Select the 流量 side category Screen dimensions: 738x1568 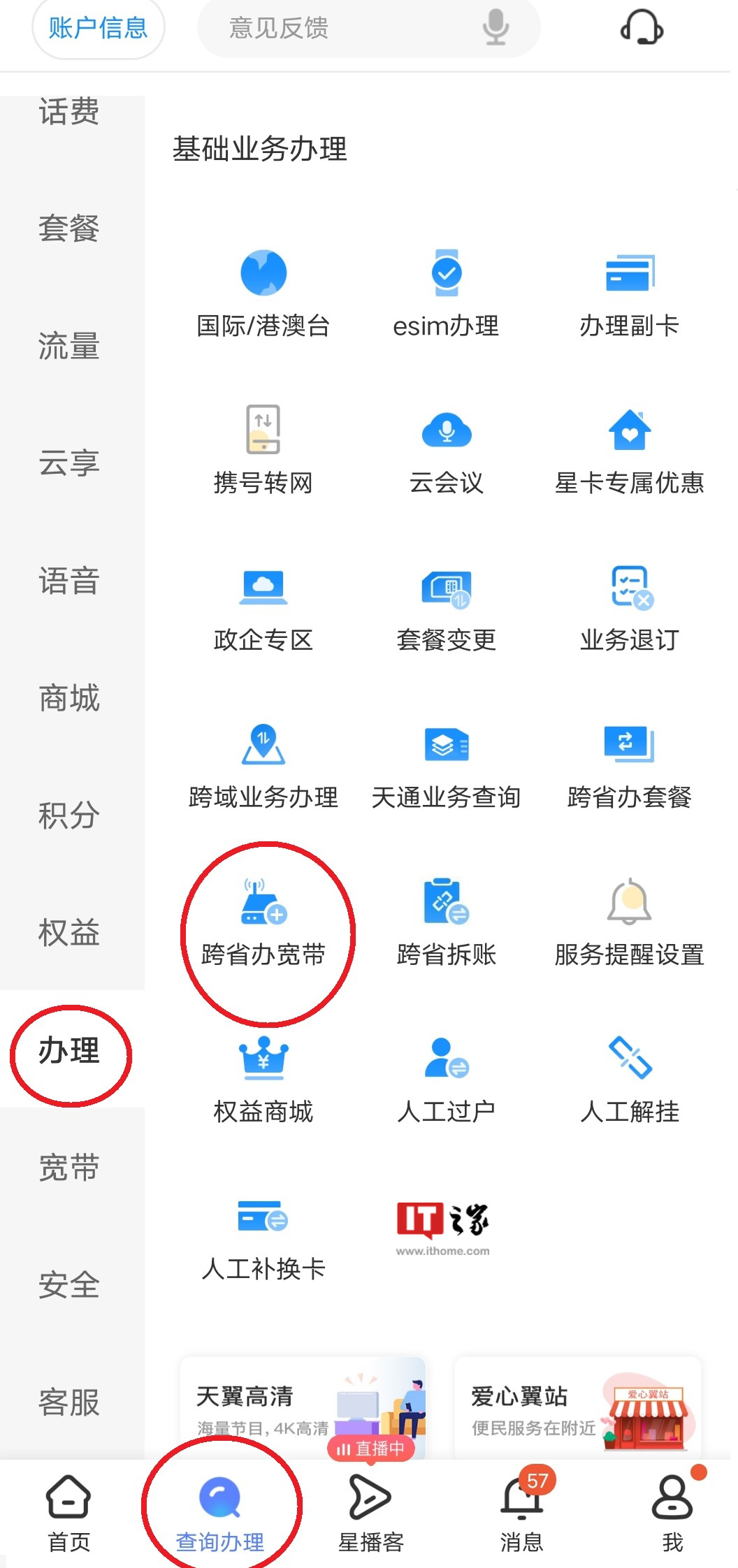(x=69, y=346)
